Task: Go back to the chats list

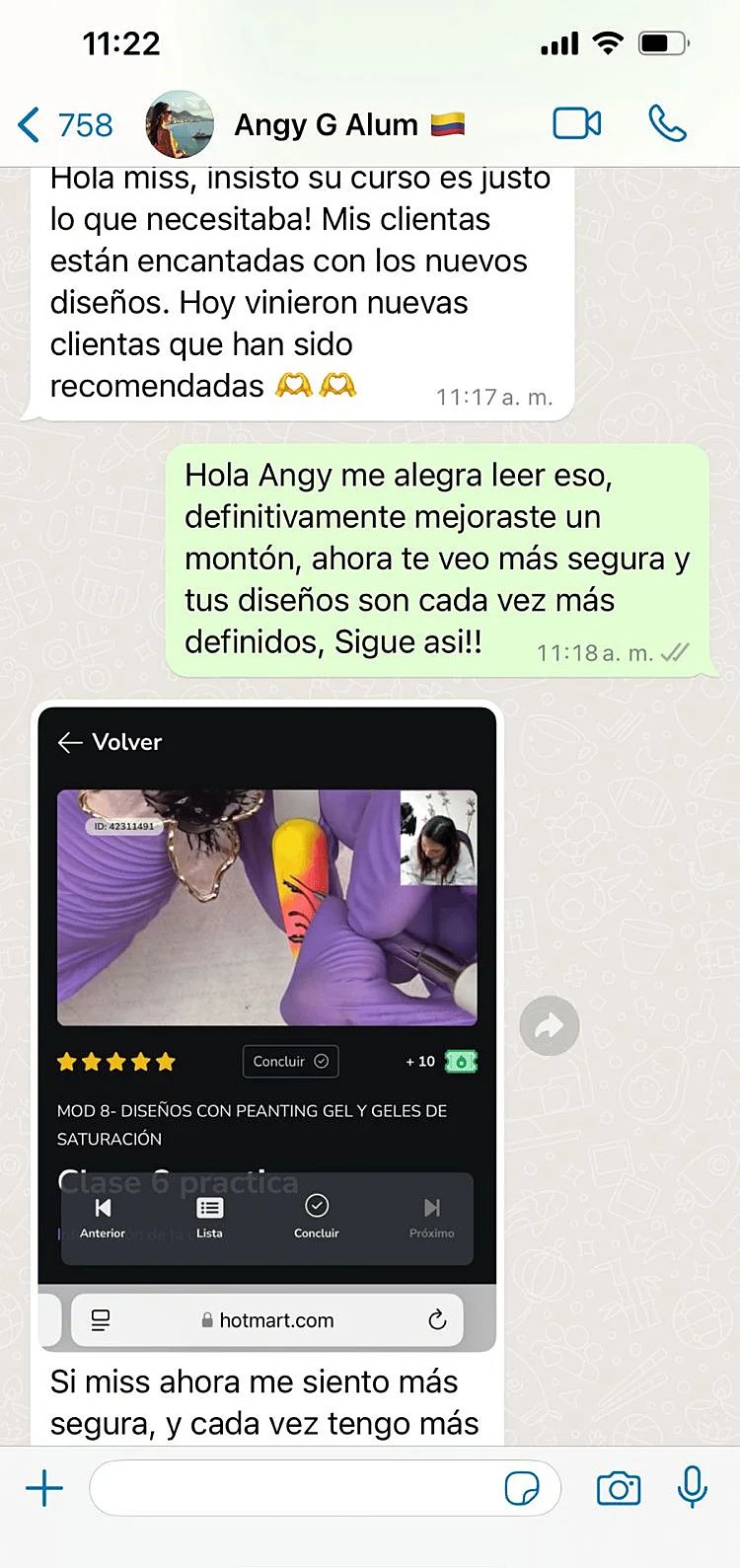Action: 63,125
